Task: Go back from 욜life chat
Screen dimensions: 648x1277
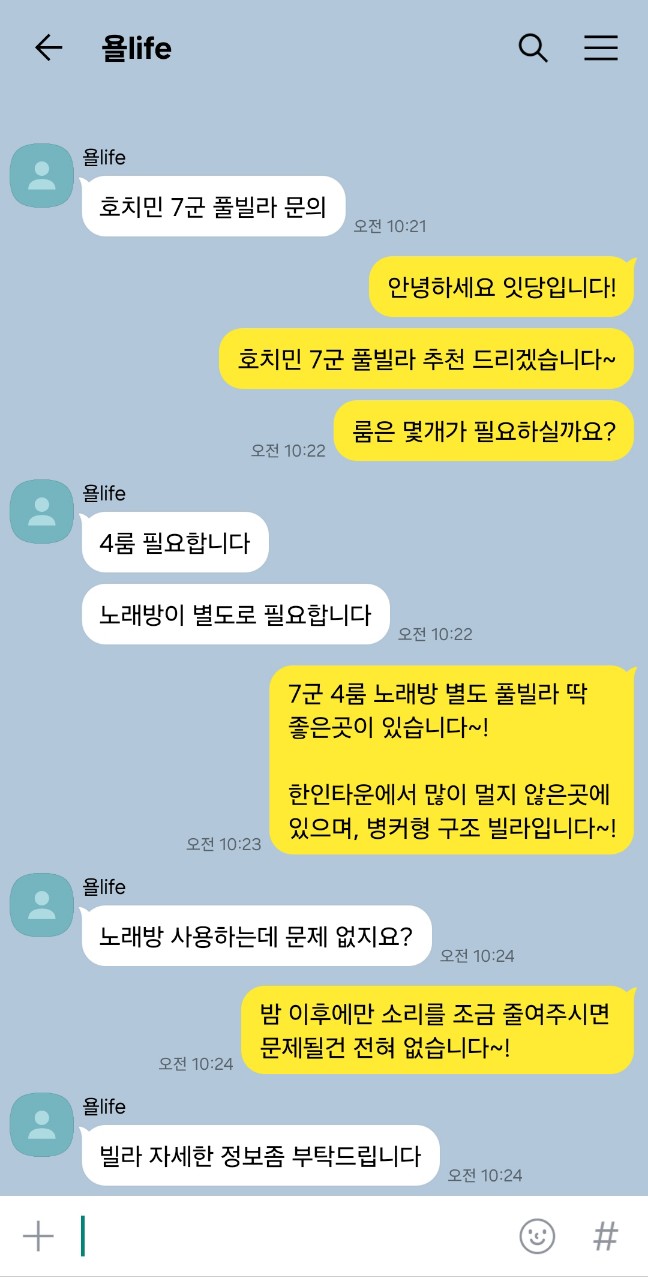Action: pos(48,48)
